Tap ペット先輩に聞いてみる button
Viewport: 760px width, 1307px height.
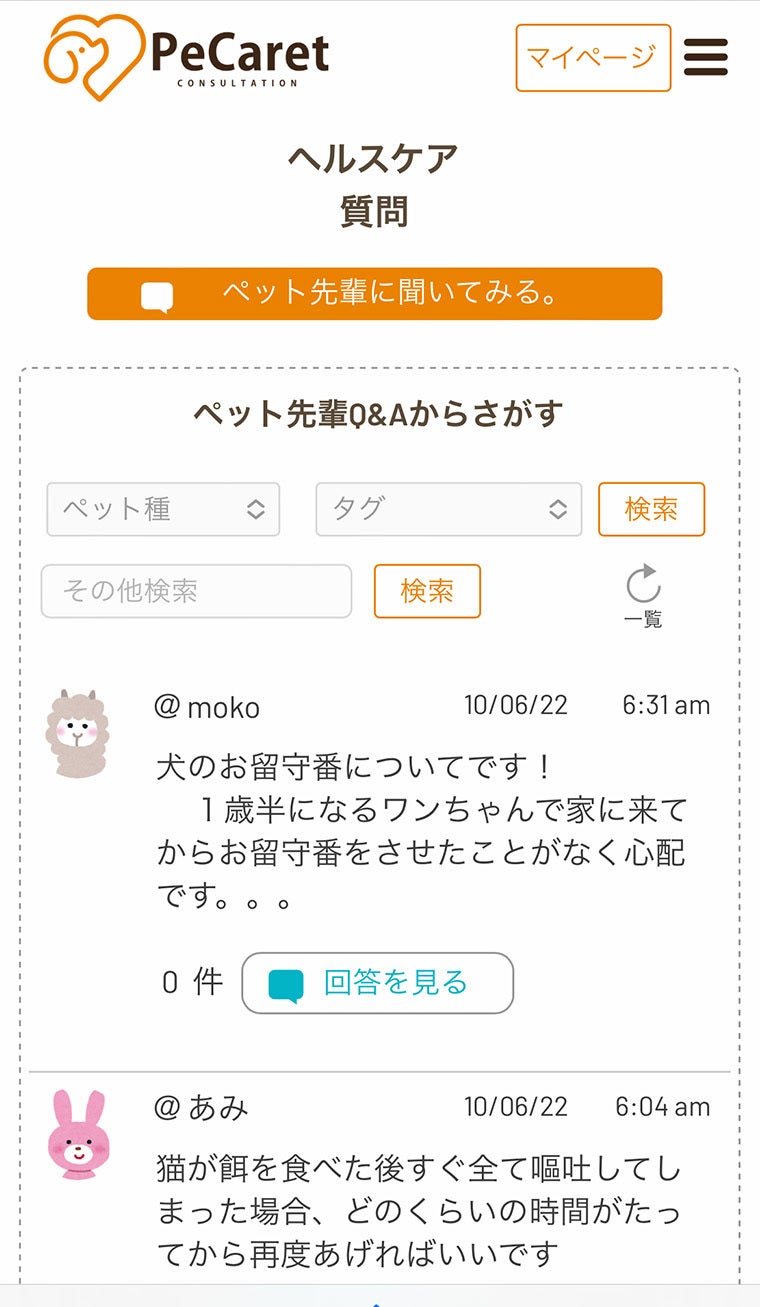click(x=374, y=294)
